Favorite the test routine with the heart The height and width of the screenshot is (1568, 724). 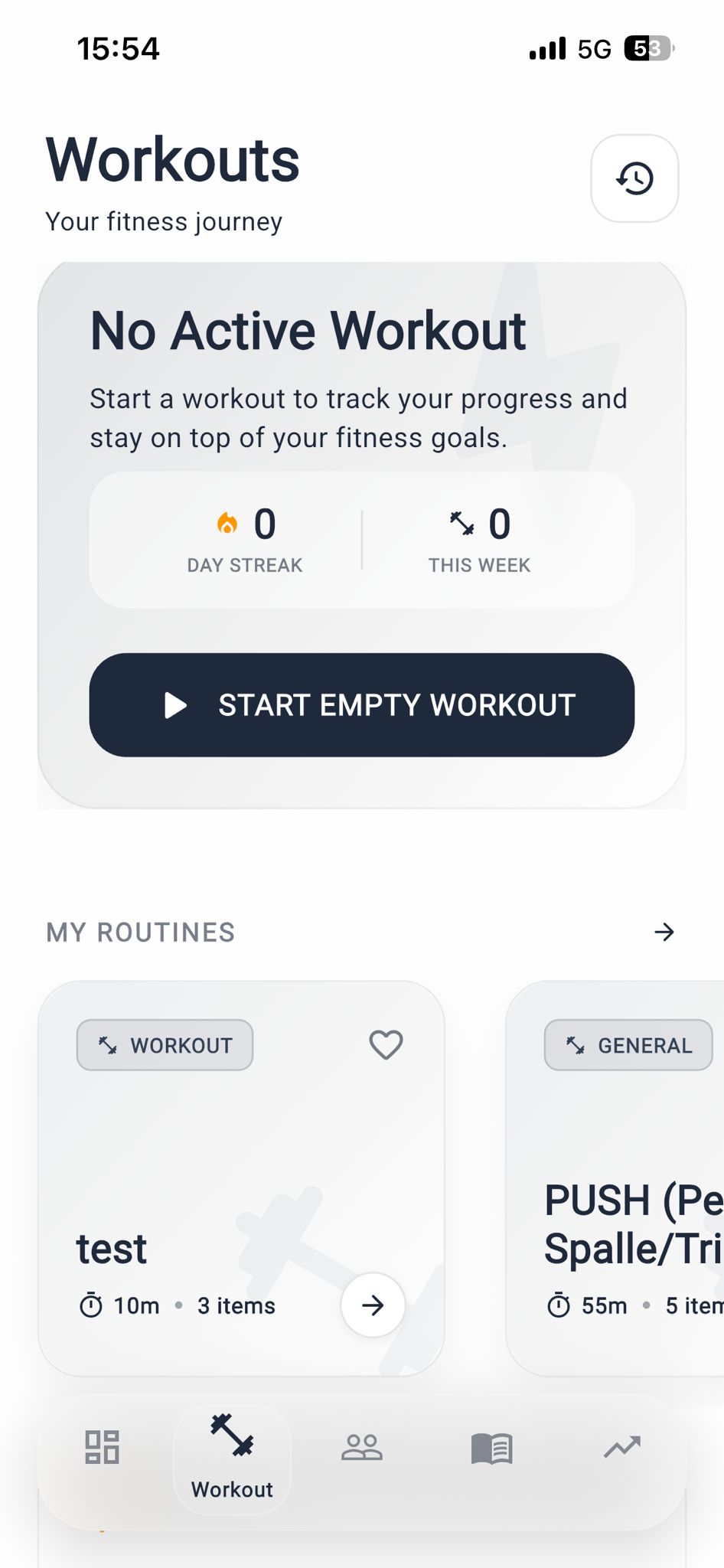point(386,1044)
